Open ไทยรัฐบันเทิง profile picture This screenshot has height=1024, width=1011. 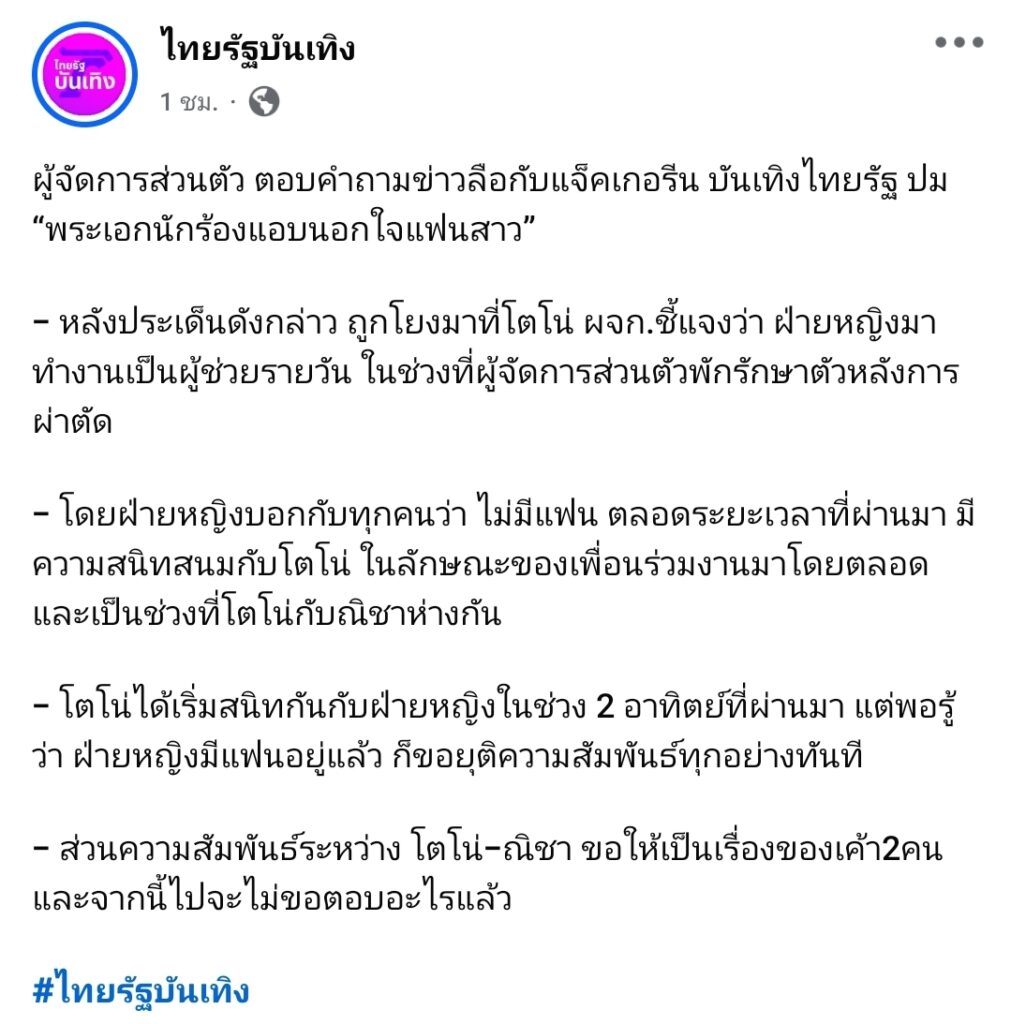click(x=84, y=73)
